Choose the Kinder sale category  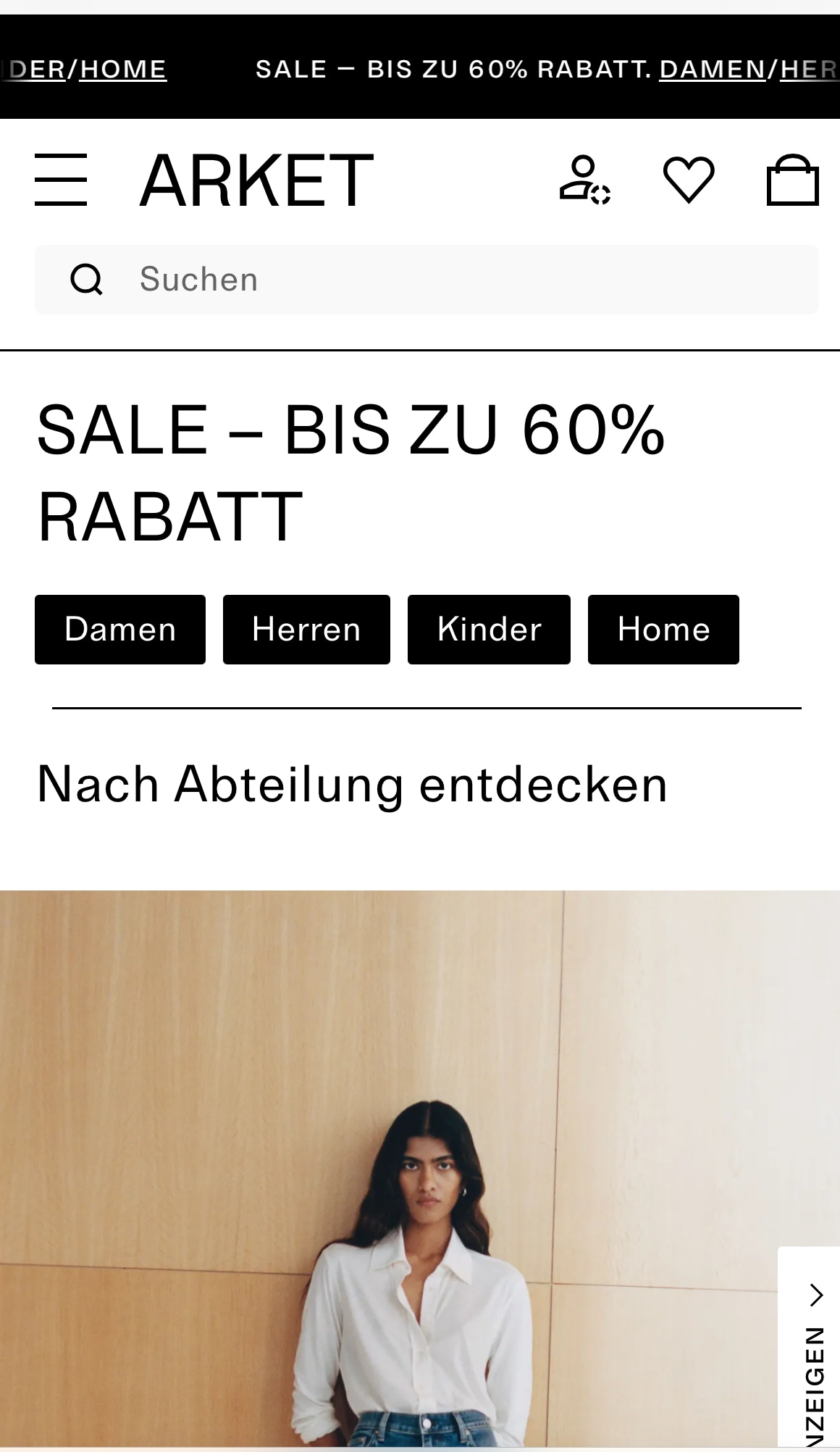click(x=489, y=629)
